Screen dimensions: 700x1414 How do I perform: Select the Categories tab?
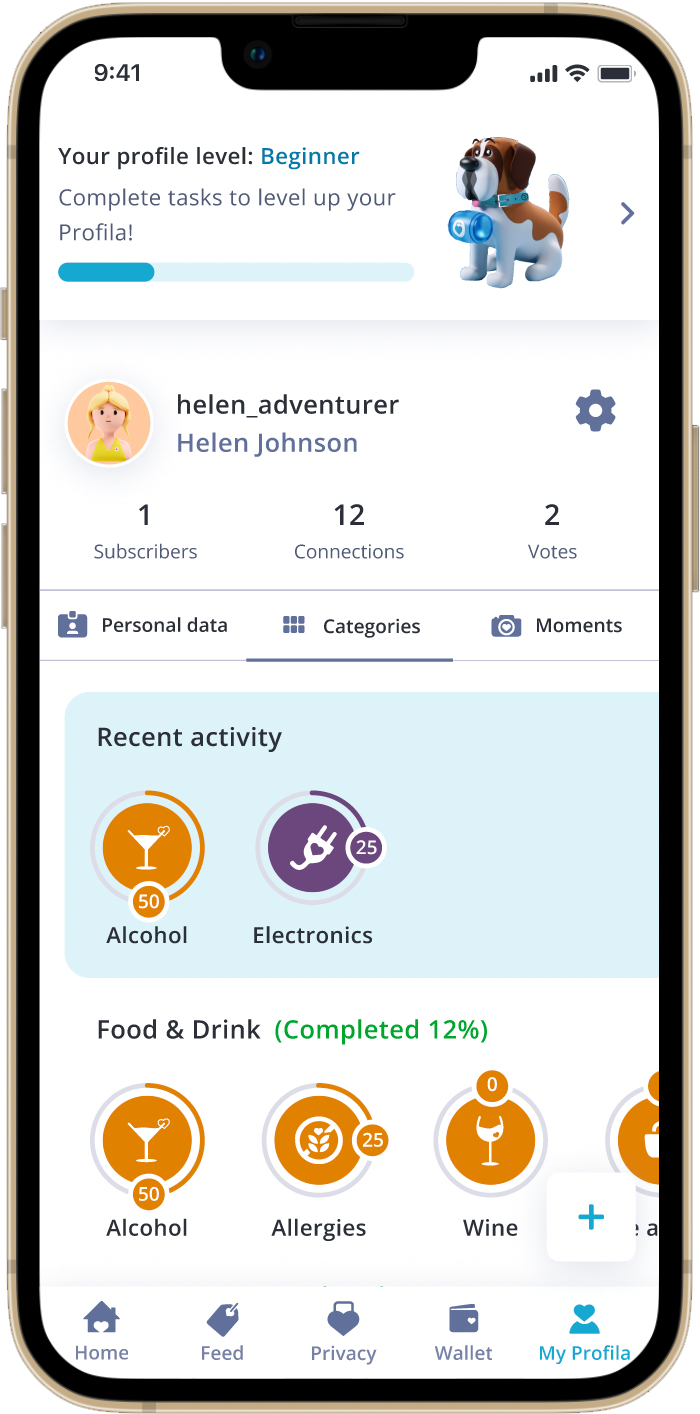point(351,627)
